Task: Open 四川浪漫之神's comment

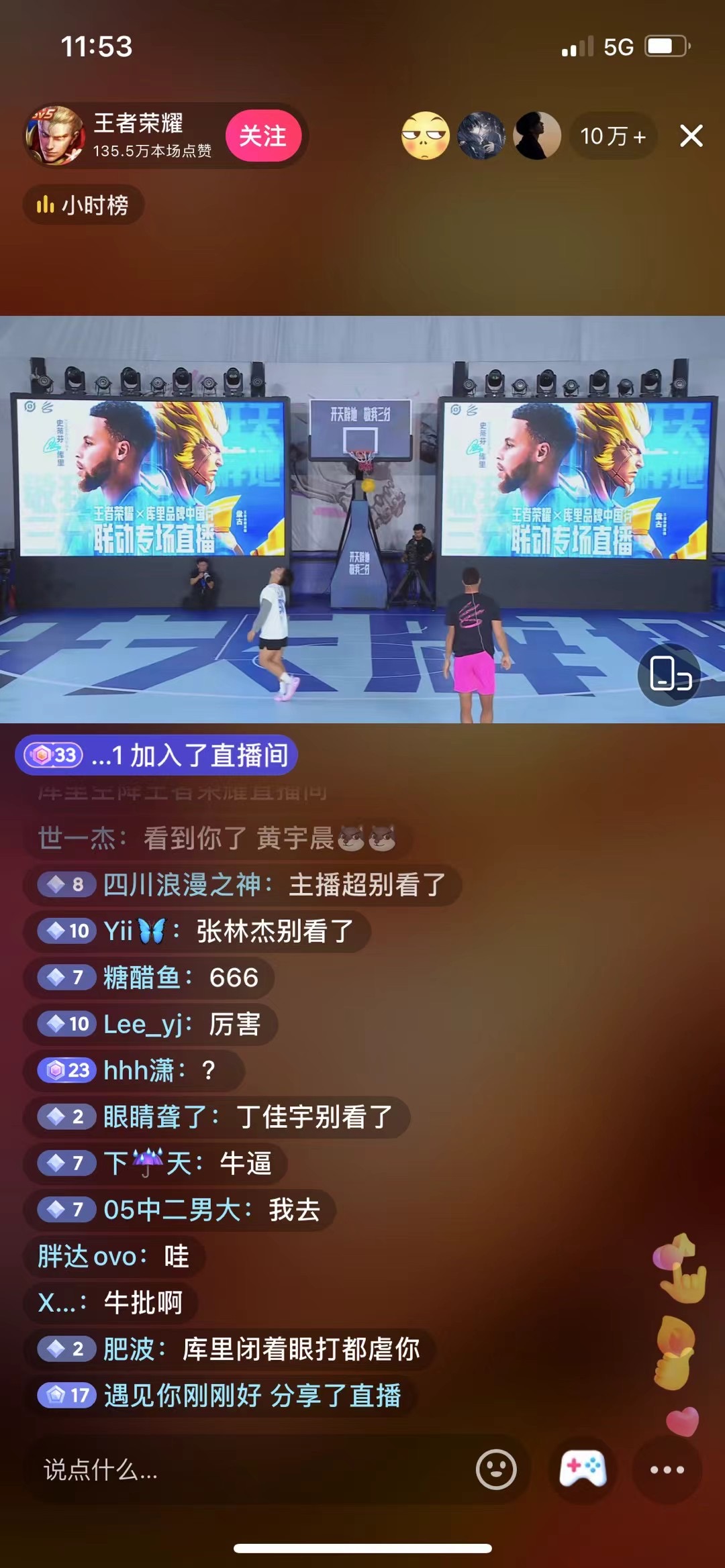Action: point(242,885)
